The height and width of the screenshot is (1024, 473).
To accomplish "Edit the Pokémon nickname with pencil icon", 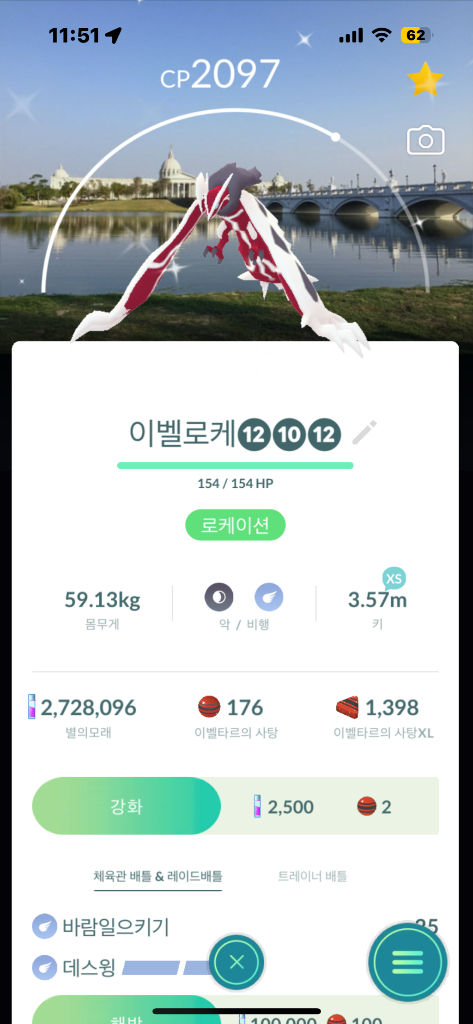I will (365, 433).
